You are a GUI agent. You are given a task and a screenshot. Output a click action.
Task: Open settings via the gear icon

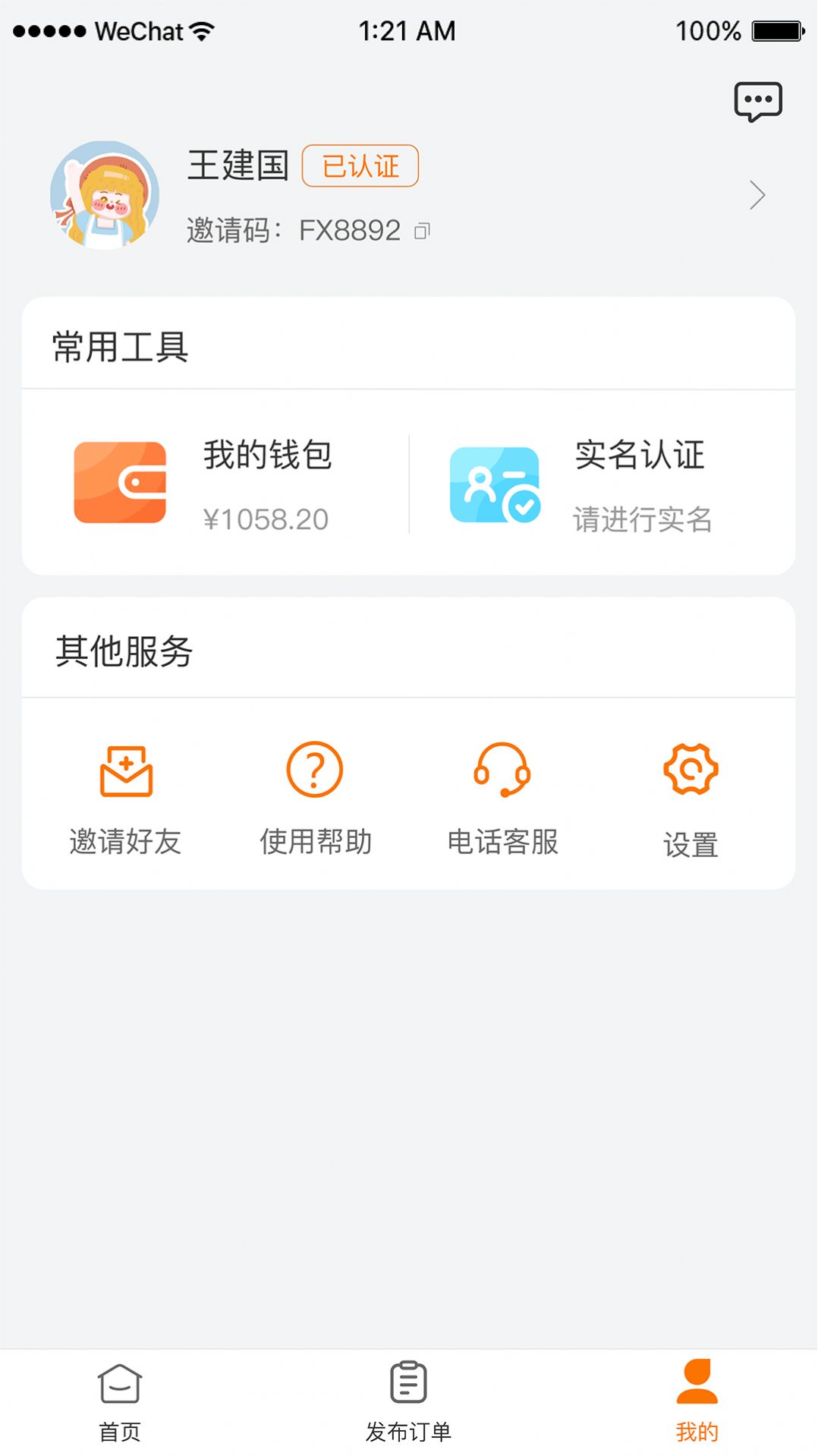point(691,769)
